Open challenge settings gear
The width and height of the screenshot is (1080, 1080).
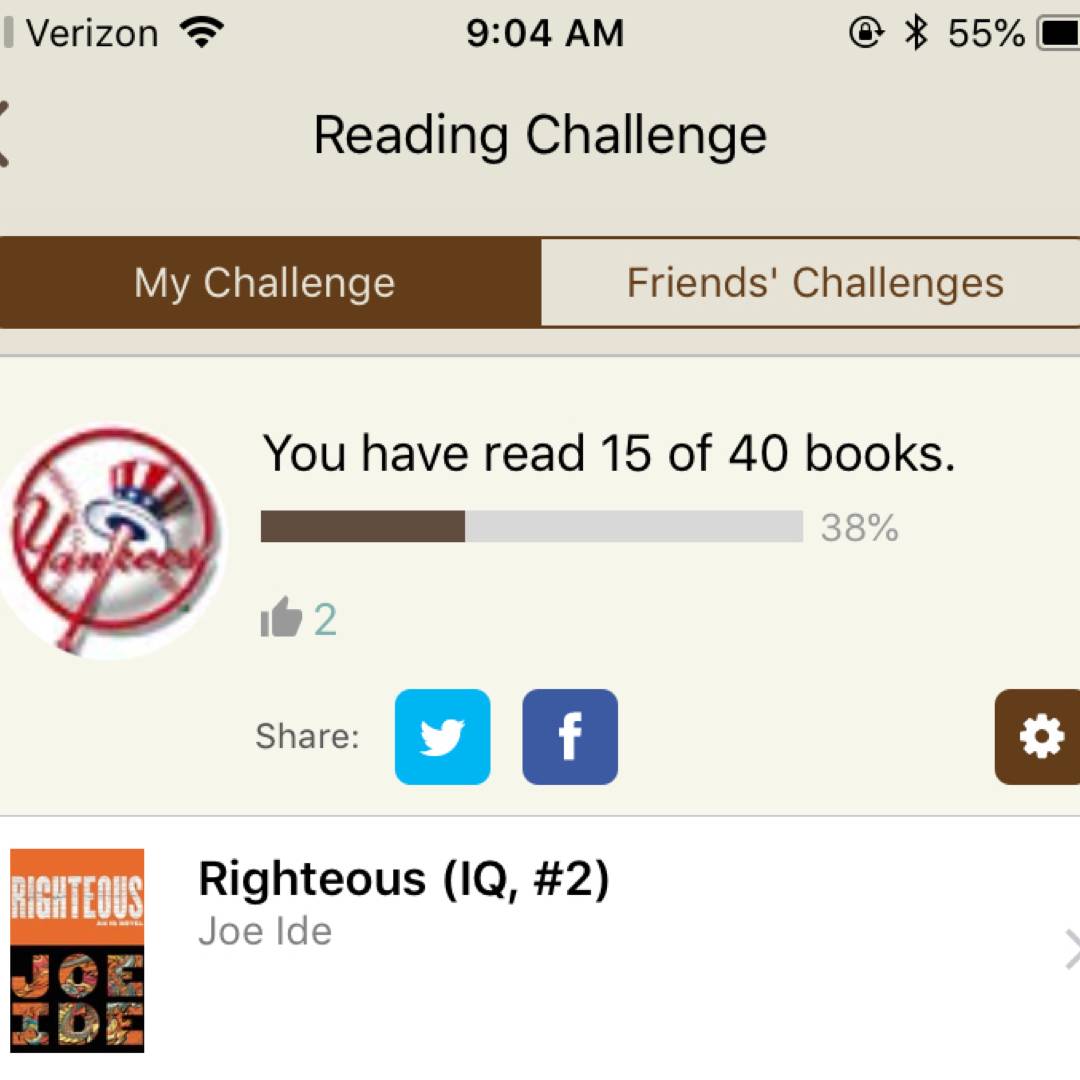[x=1040, y=737]
